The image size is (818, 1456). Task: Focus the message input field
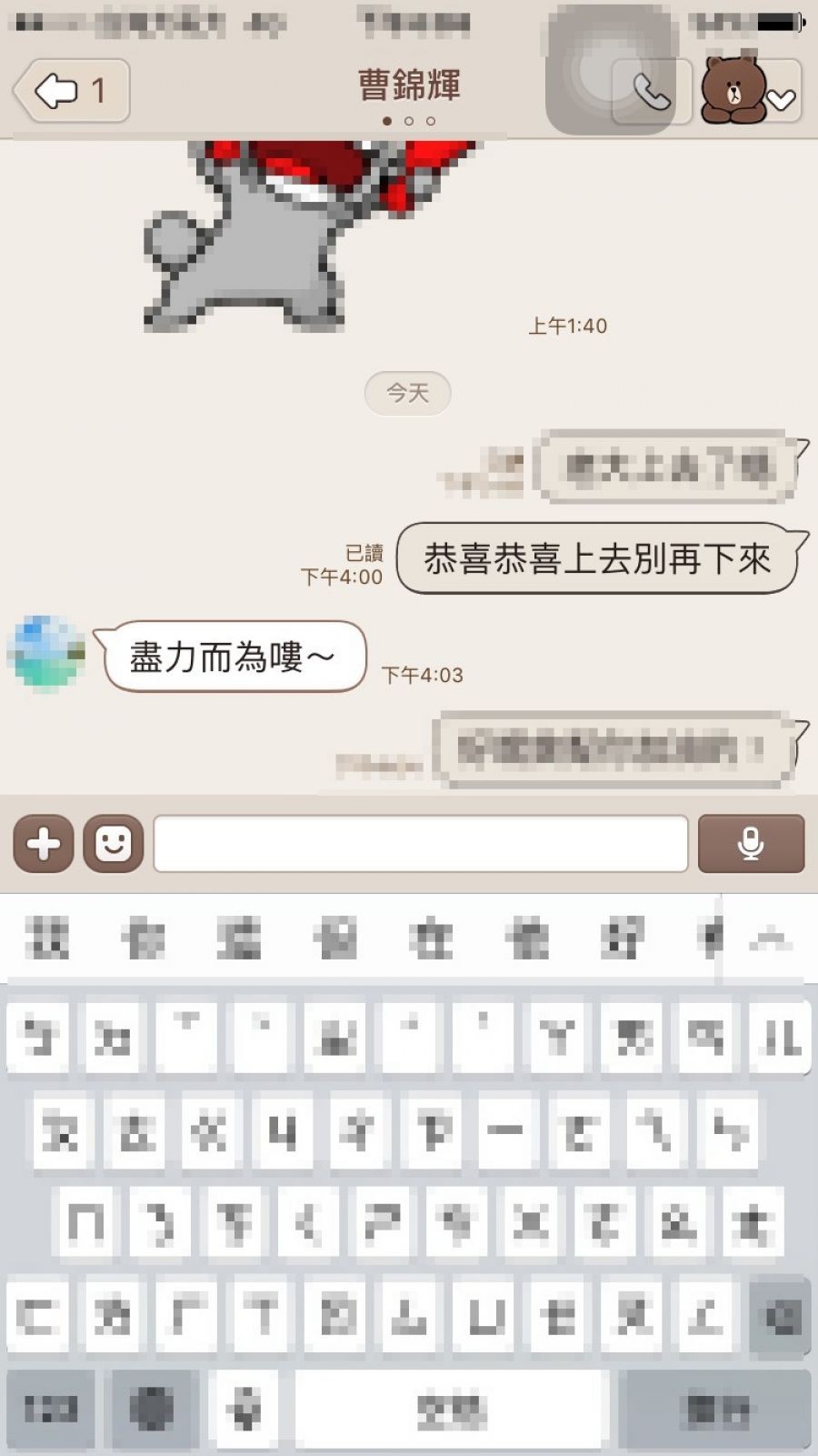click(x=420, y=844)
